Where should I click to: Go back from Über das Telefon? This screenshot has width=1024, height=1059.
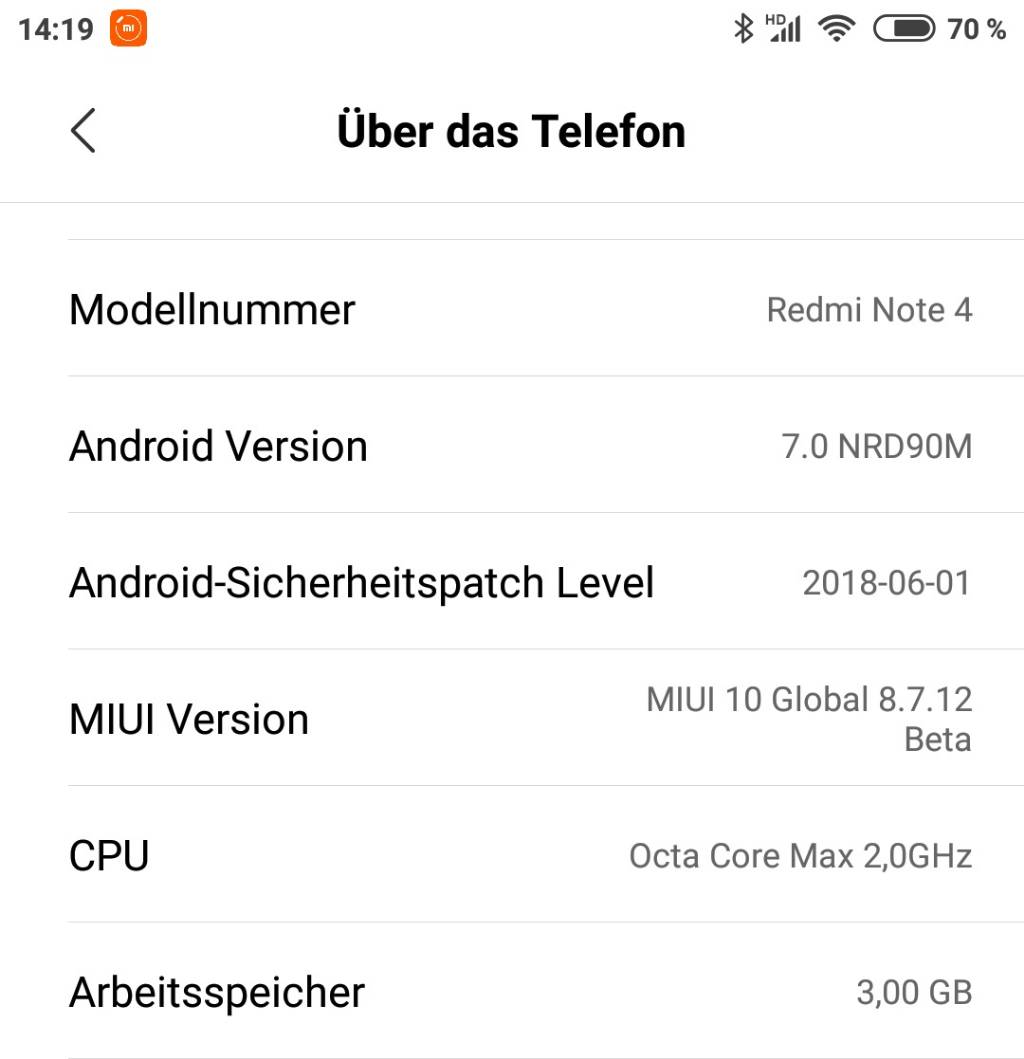pyautogui.click(x=83, y=131)
